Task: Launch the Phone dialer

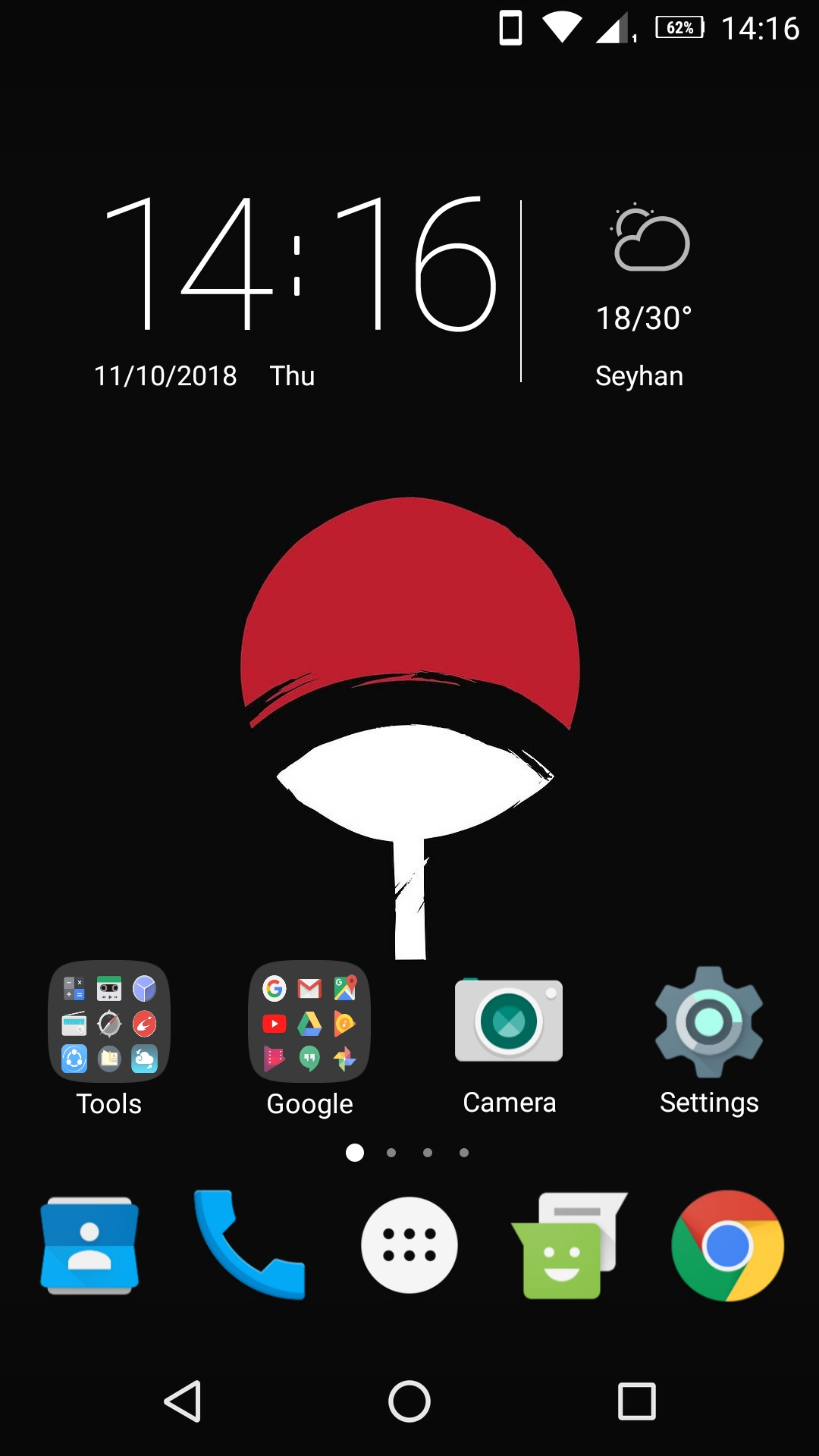Action: pyautogui.click(x=249, y=1245)
